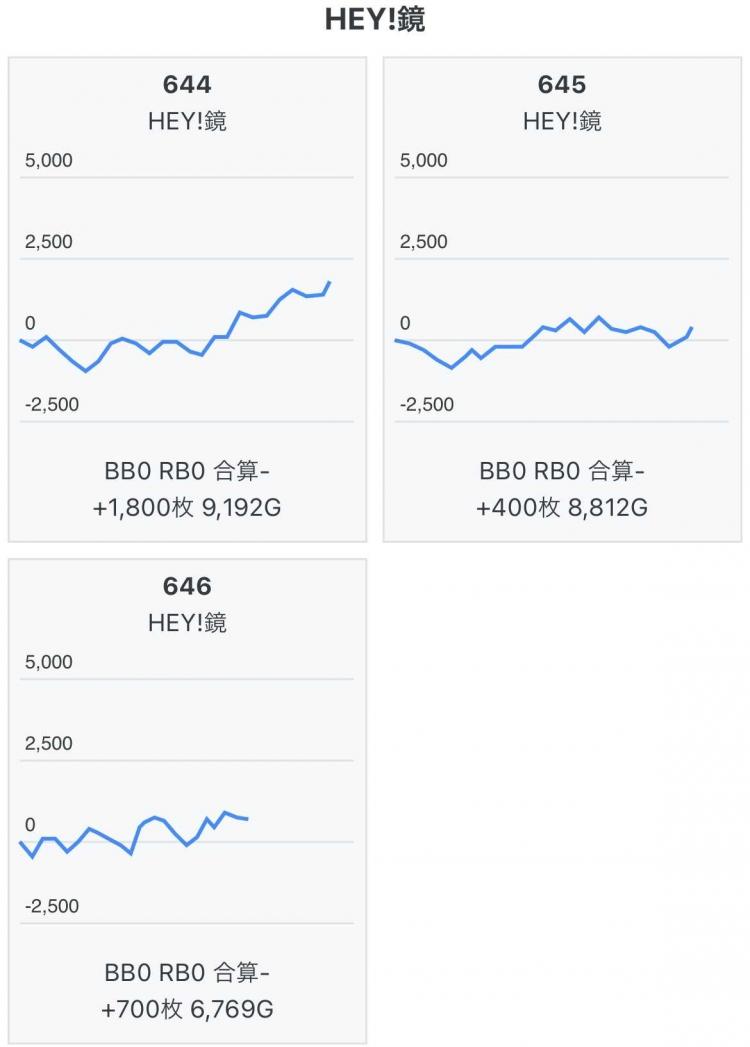Viewport: 750px width, 1047px height.
Task: Open machine 646 HEY!鏡 data card
Action: tap(187, 802)
